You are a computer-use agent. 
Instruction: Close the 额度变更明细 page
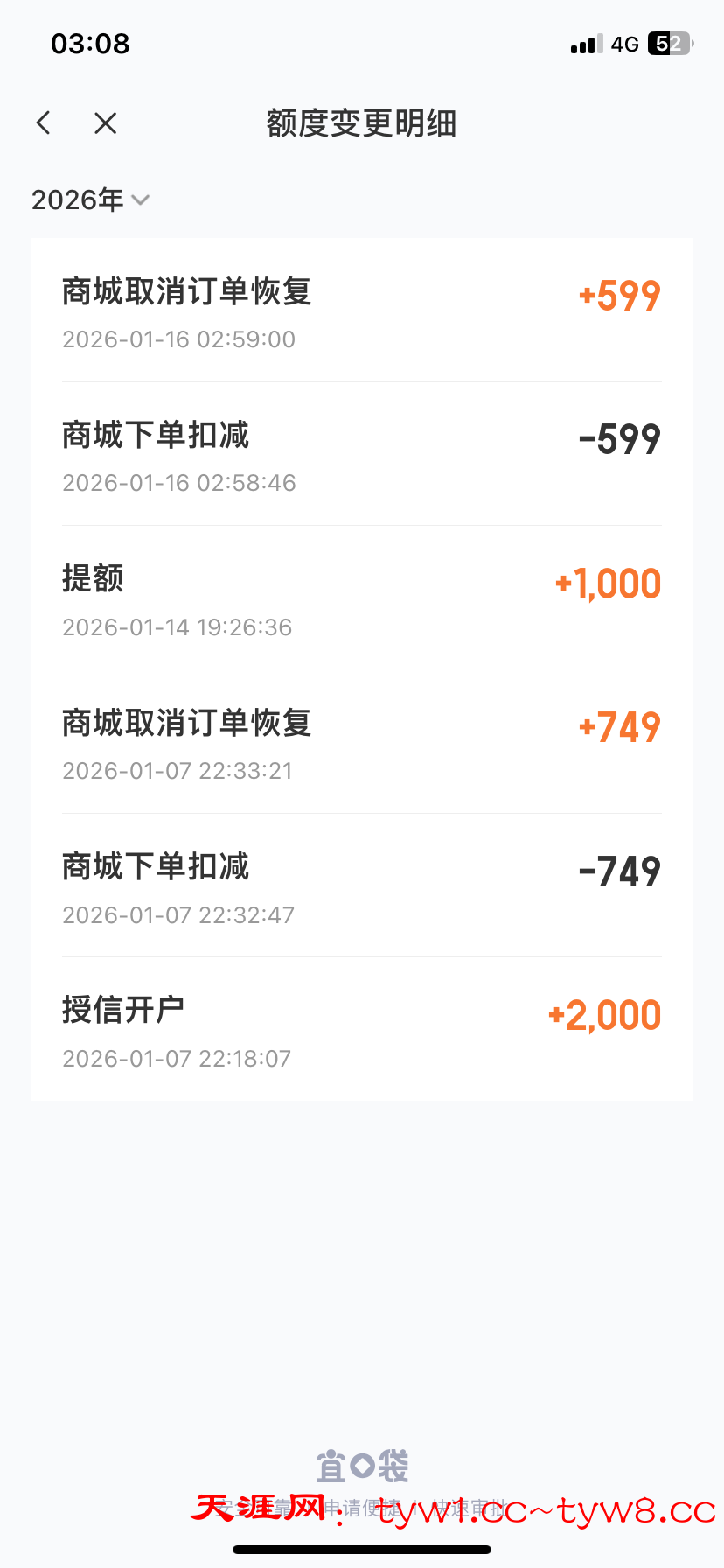(x=105, y=123)
